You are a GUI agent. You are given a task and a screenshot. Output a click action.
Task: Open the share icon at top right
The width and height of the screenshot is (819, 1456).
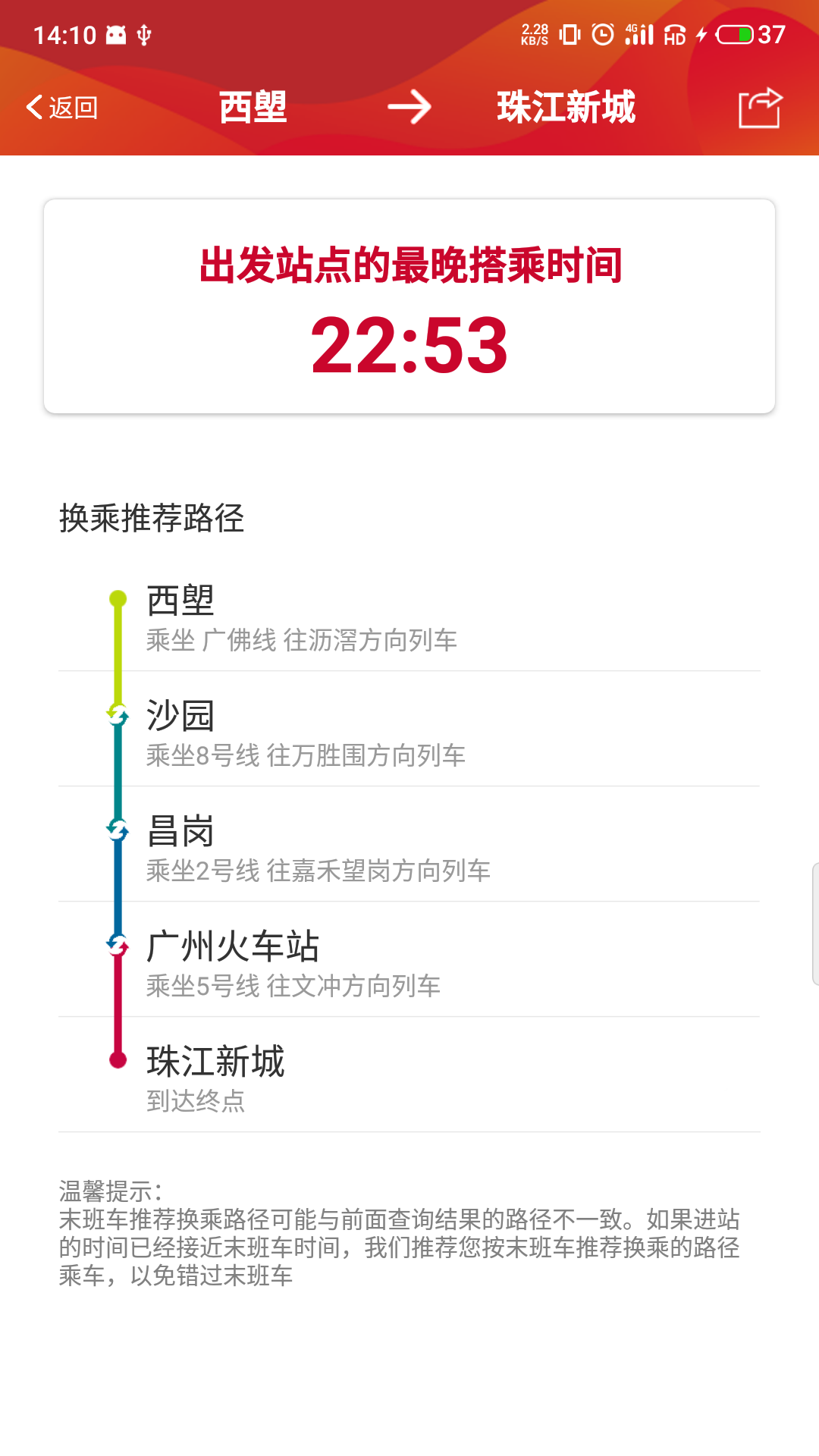(x=761, y=108)
